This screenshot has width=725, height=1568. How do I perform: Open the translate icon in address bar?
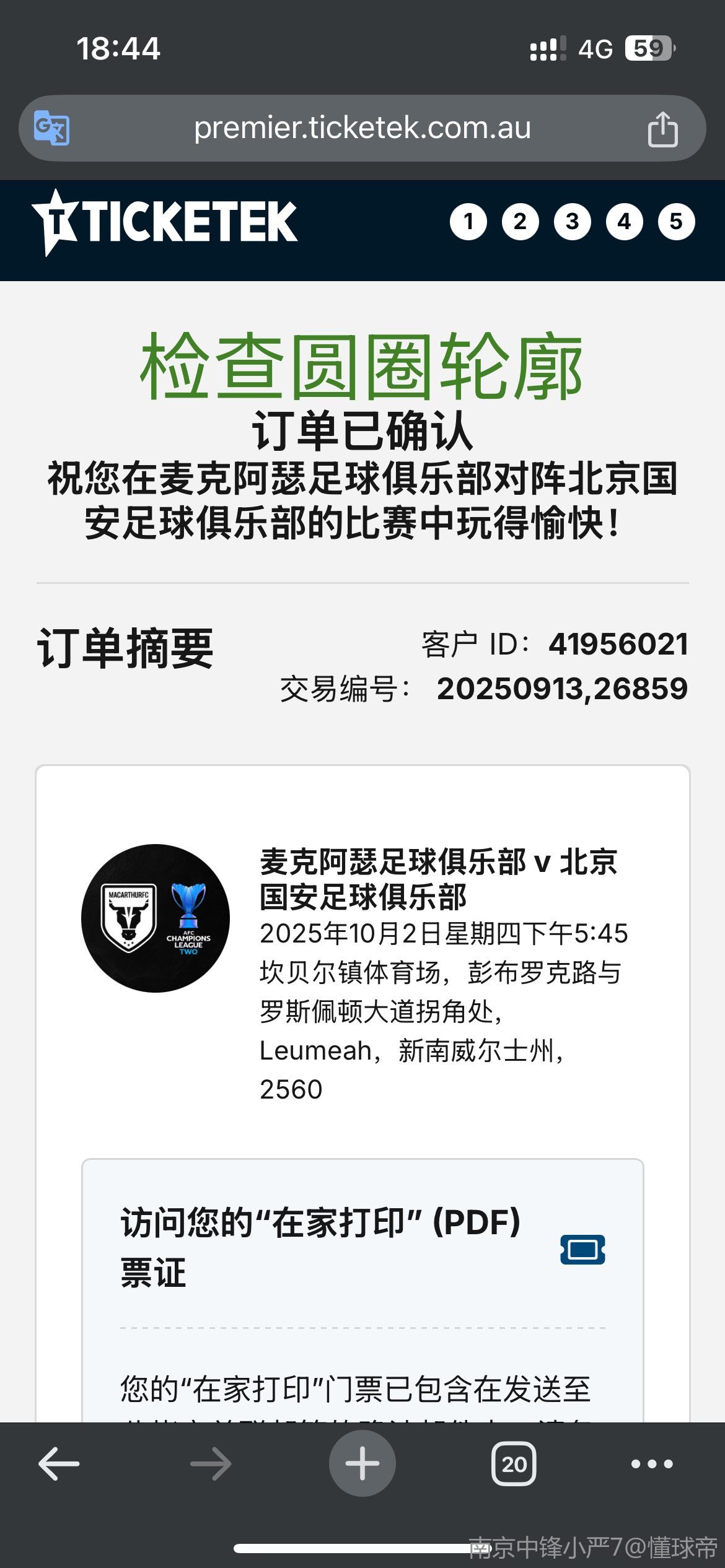click(x=51, y=128)
